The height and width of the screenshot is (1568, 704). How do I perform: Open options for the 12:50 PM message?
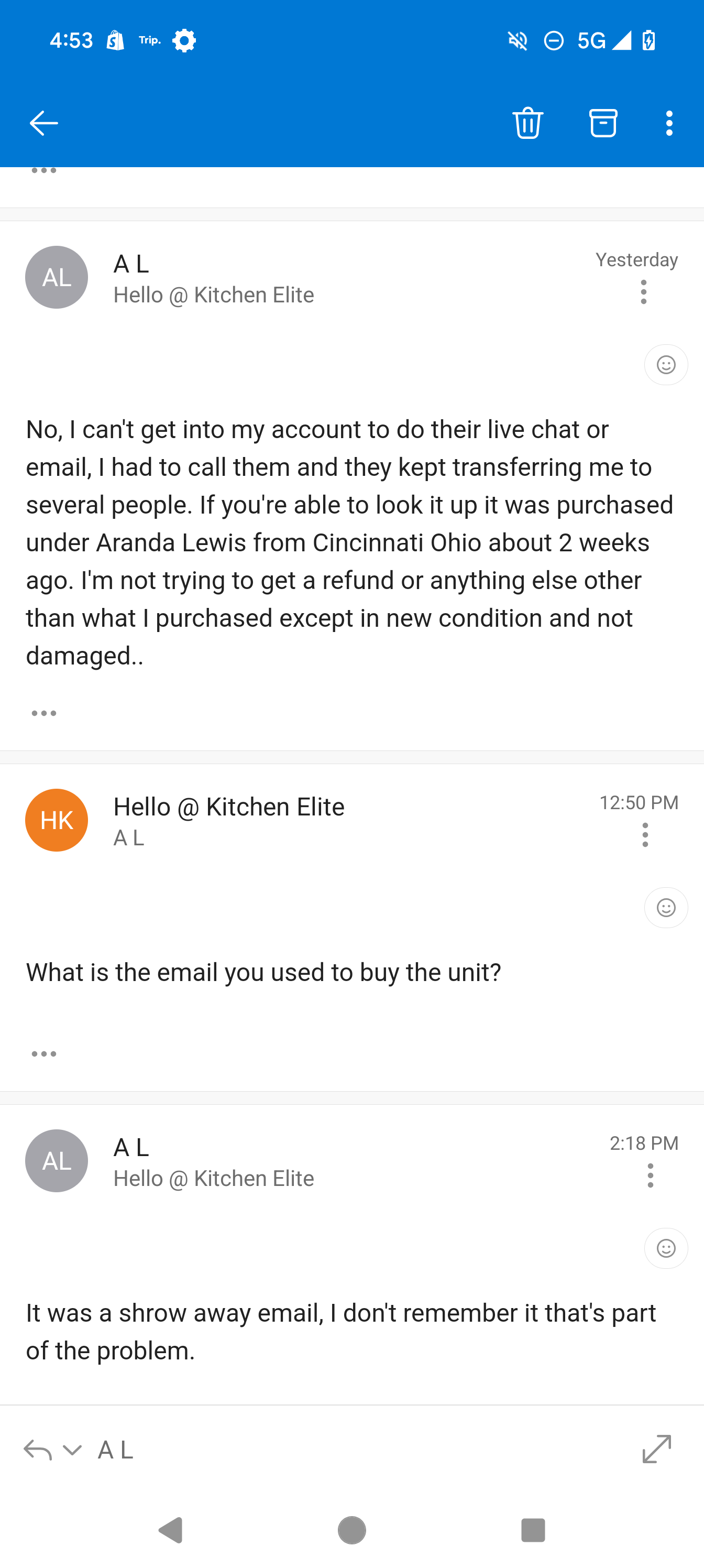pos(645,834)
